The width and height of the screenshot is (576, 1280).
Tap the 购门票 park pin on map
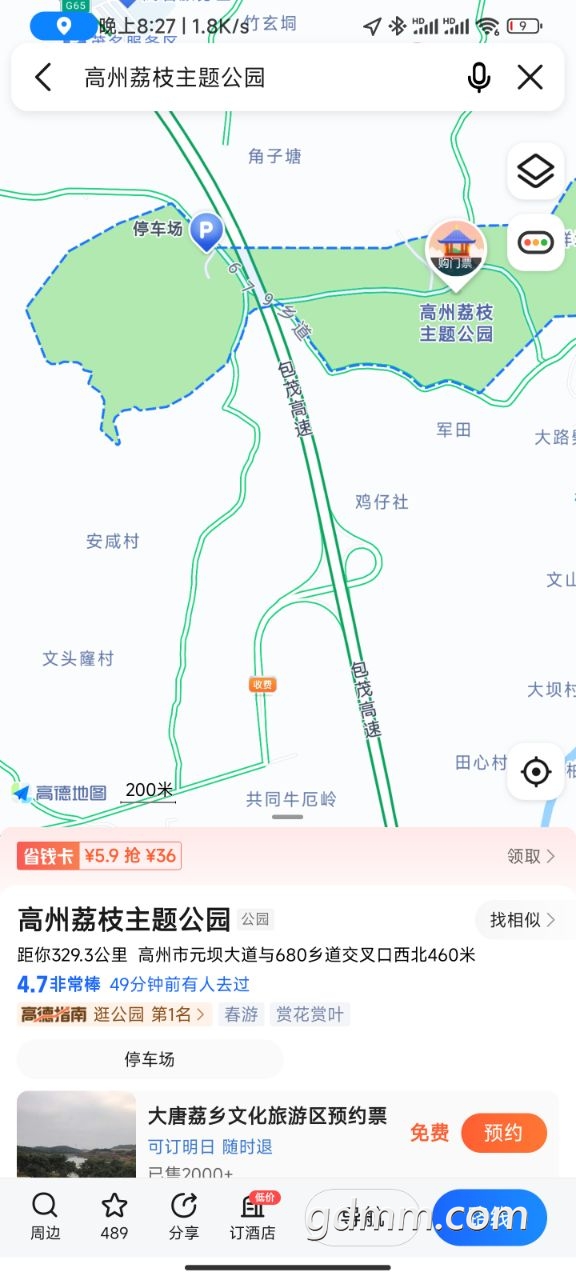click(x=456, y=250)
